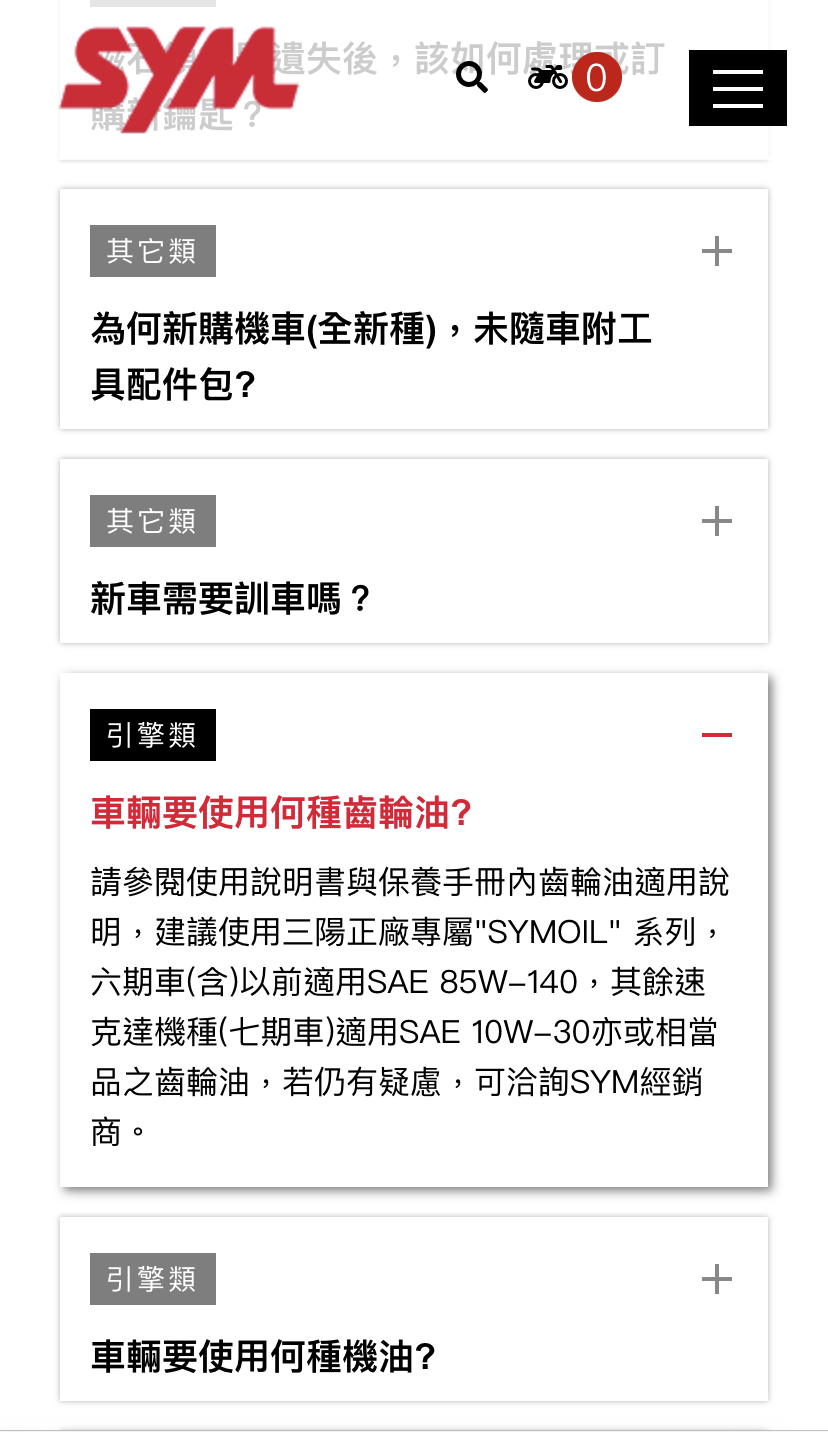Go to SYM home via logo
The width and height of the screenshot is (828, 1432).
click(180, 78)
